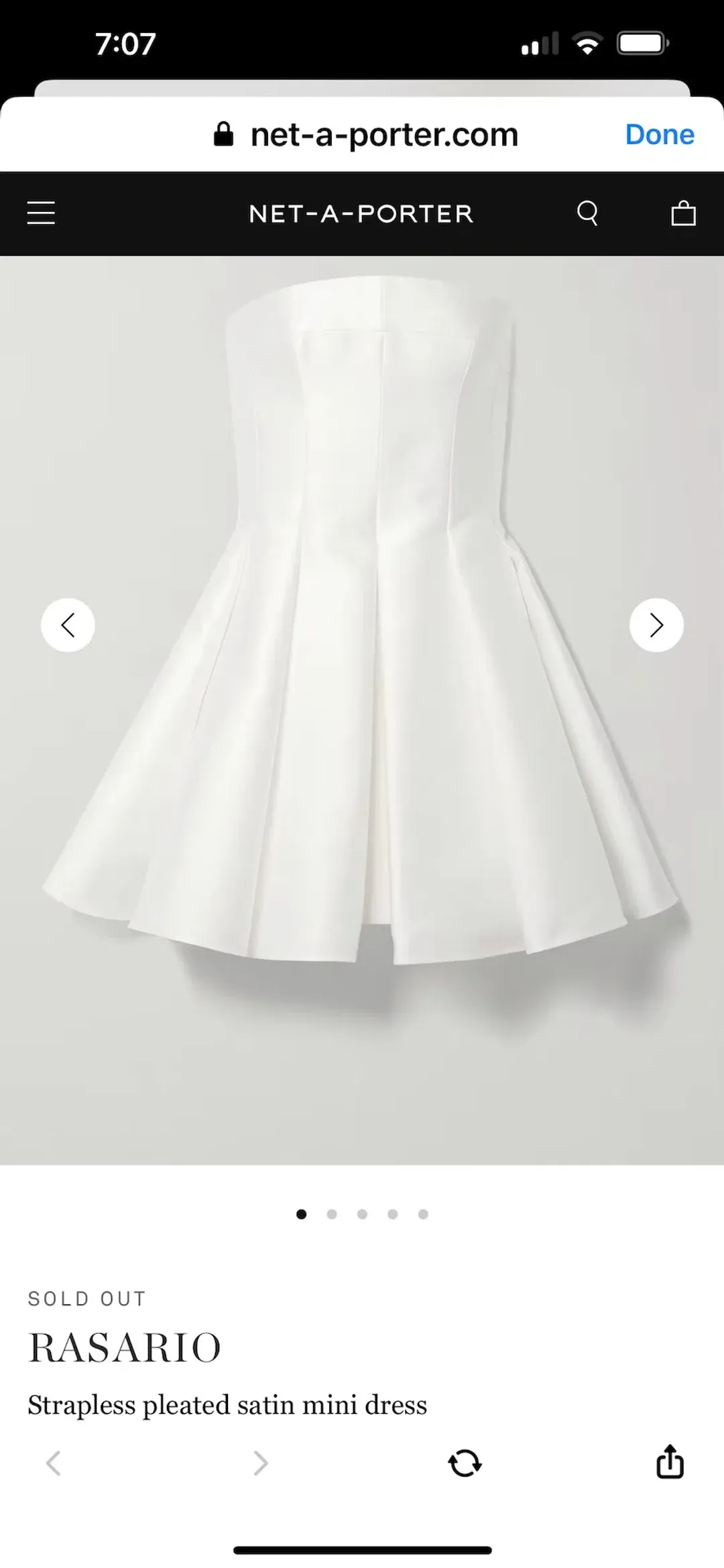Navigate forward using browser forward arrow
This screenshot has height=1568, width=724.
260,1463
